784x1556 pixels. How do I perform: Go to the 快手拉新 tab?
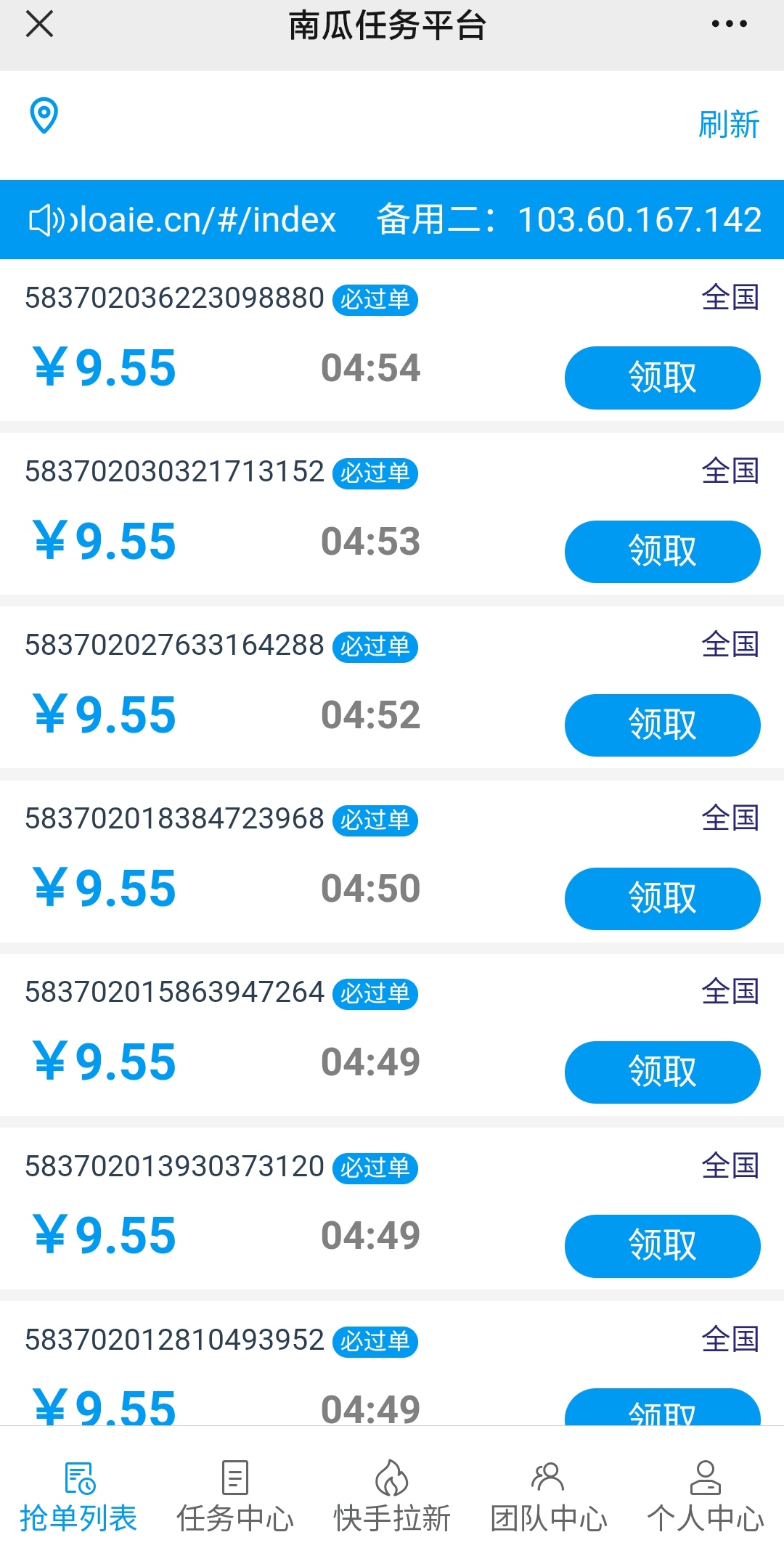pyautogui.click(x=392, y=1497)
